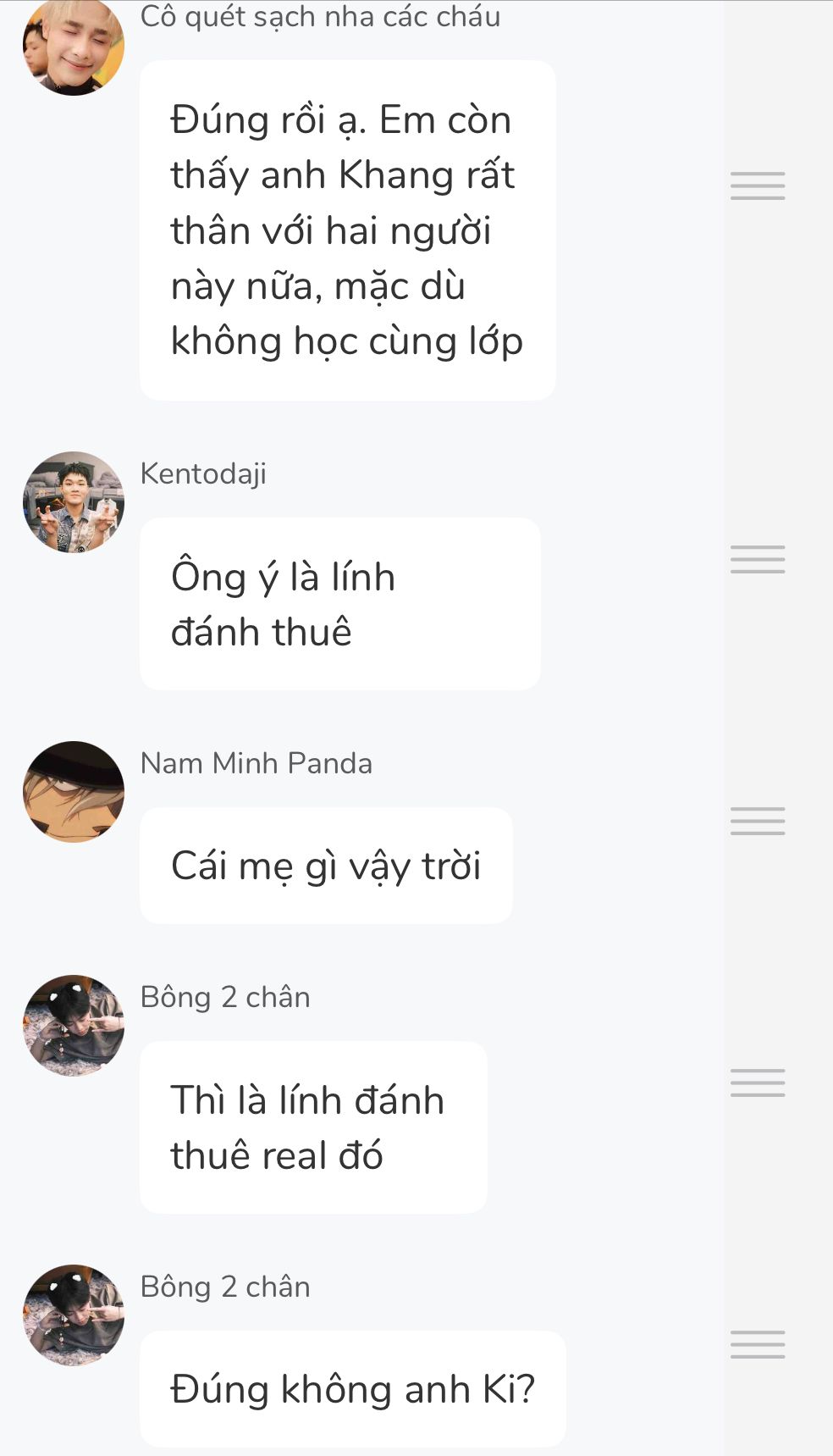833x1456 pixels.
Task: Select the message "Cái mẹ gì vậy trời"
Action: [326, 866]
